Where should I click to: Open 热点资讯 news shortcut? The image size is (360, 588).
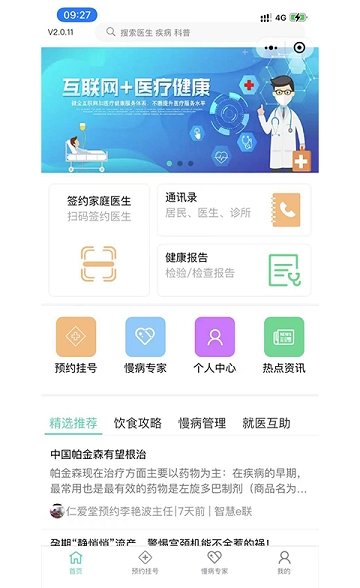[x=284, y=345]
